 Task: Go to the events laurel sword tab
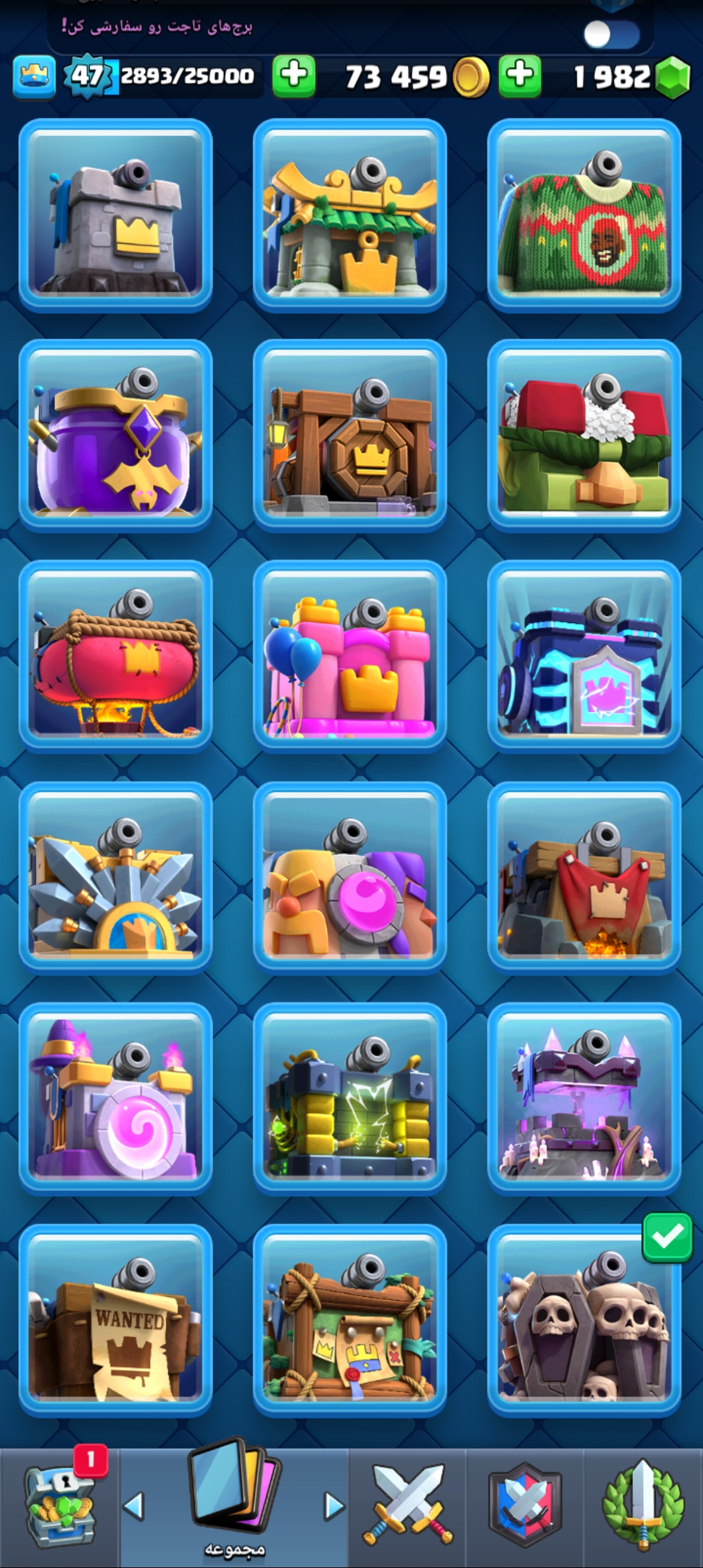pos(643,1505)
